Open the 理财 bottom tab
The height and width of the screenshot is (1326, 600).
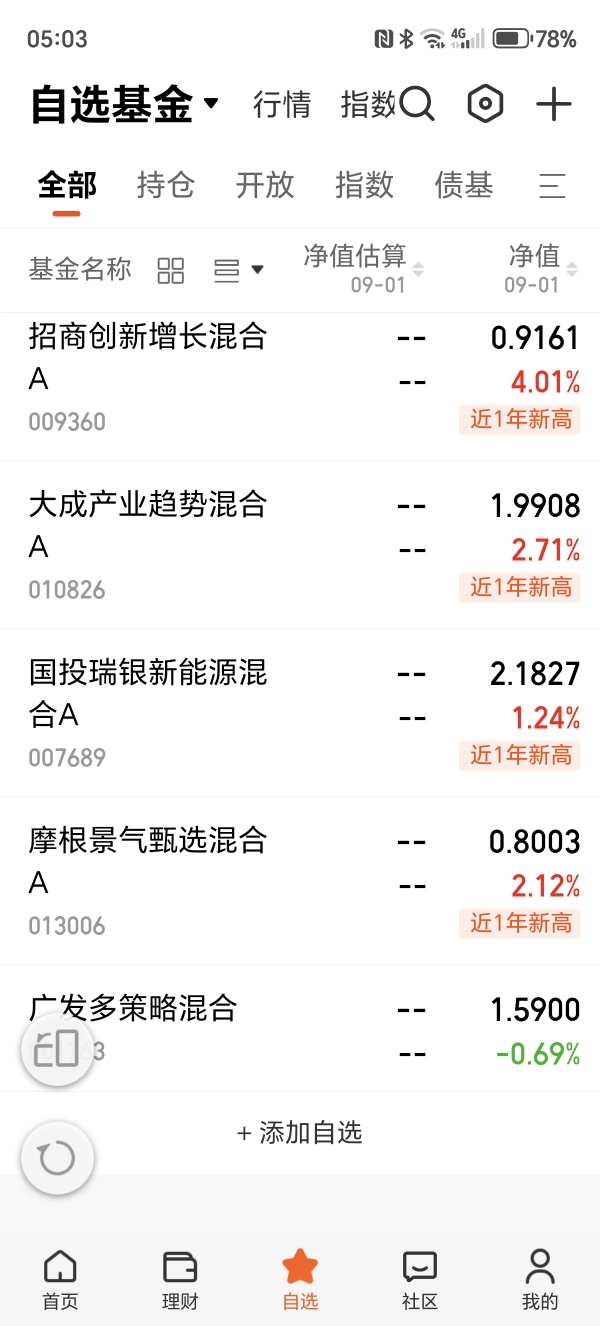(180, 1279)
